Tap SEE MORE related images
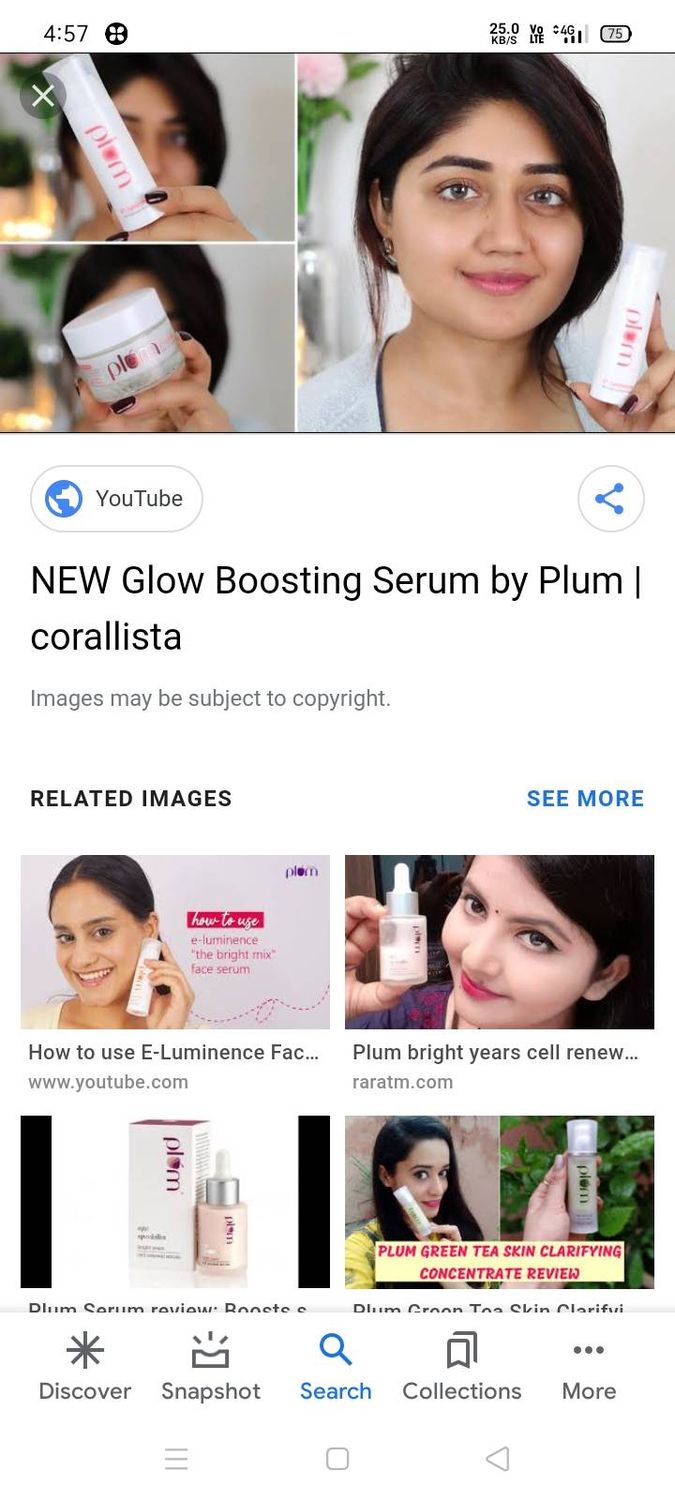The image size is (675, 1500). pyautogui.click(x=585, y=798)
